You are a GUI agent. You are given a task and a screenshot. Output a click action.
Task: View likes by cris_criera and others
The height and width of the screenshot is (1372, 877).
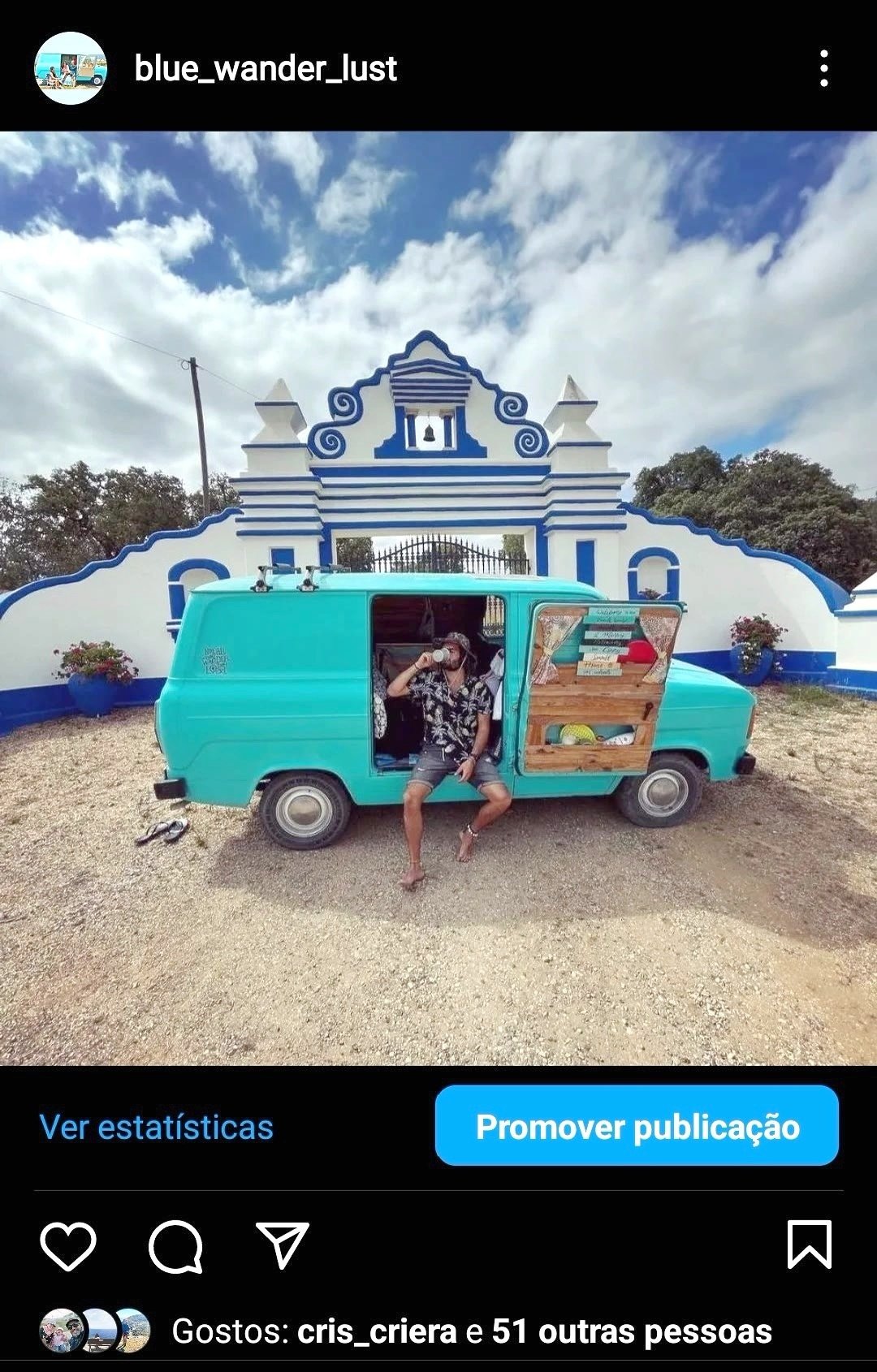click(471, 1331)
